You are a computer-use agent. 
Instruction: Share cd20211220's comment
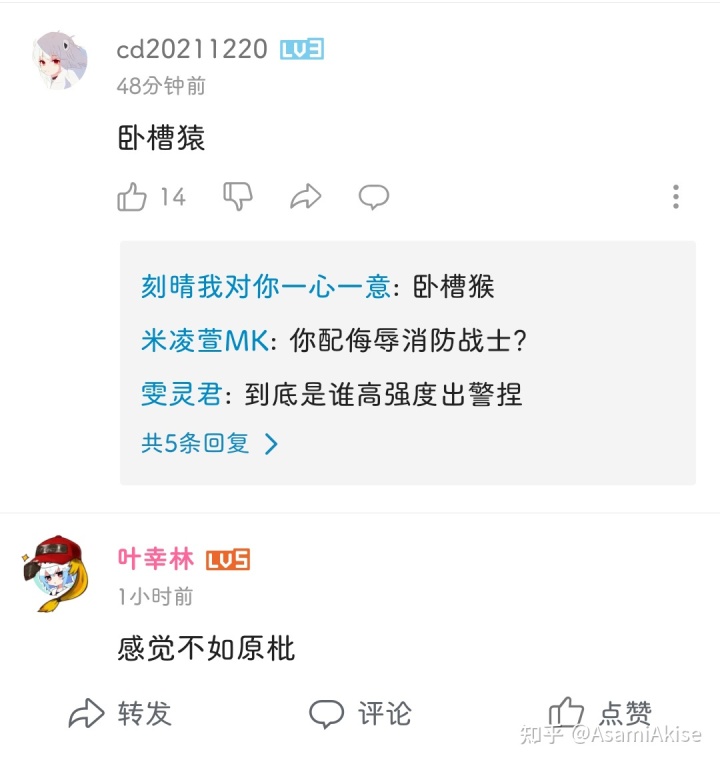coord(306,197)
